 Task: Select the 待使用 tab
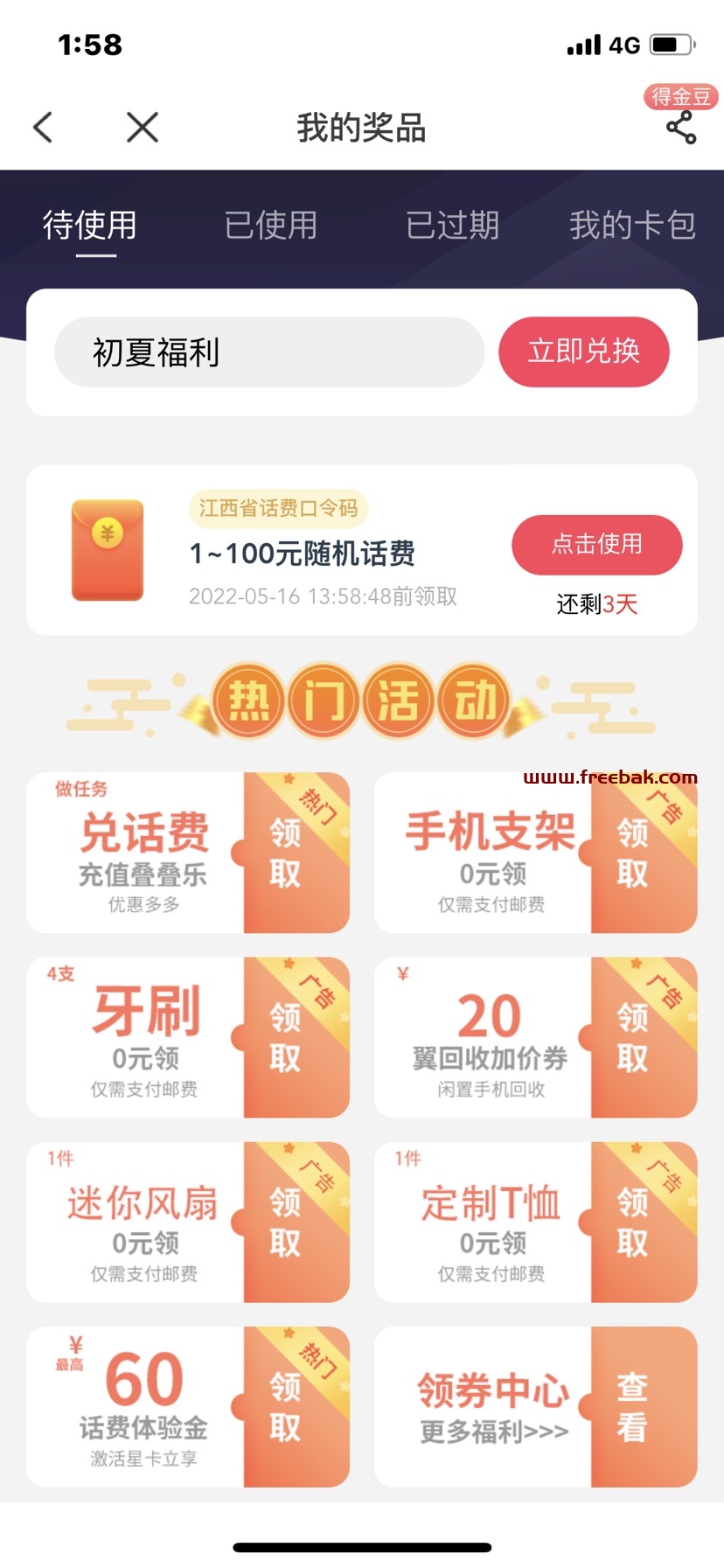(90, 226)
